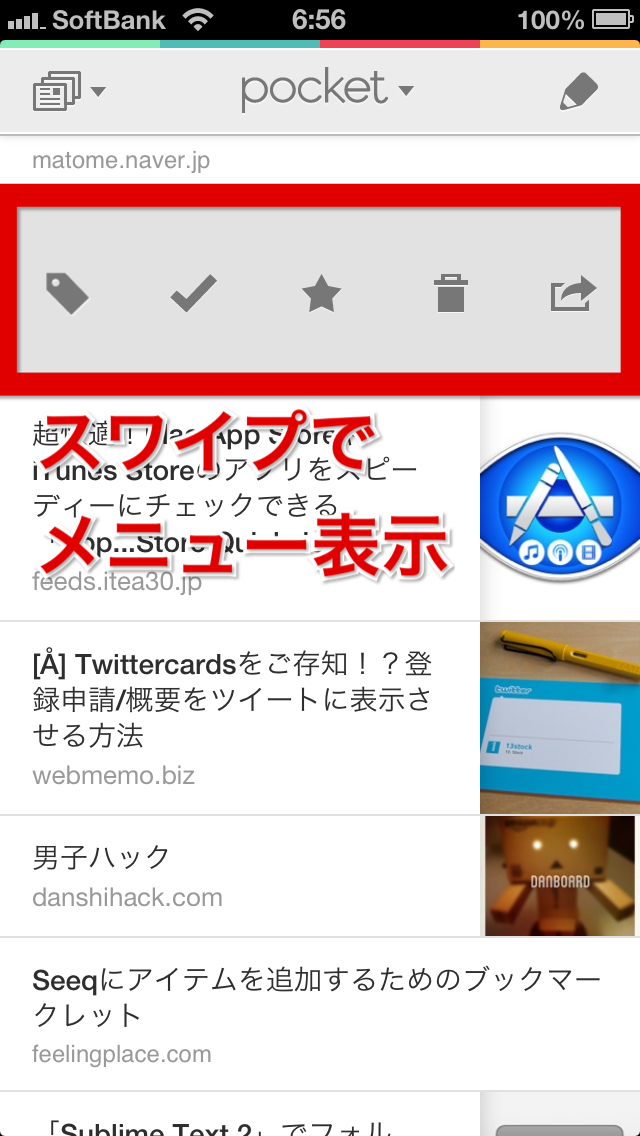
Task: Open the pocket title dropdown menu
Action: (x=326, y=91)
